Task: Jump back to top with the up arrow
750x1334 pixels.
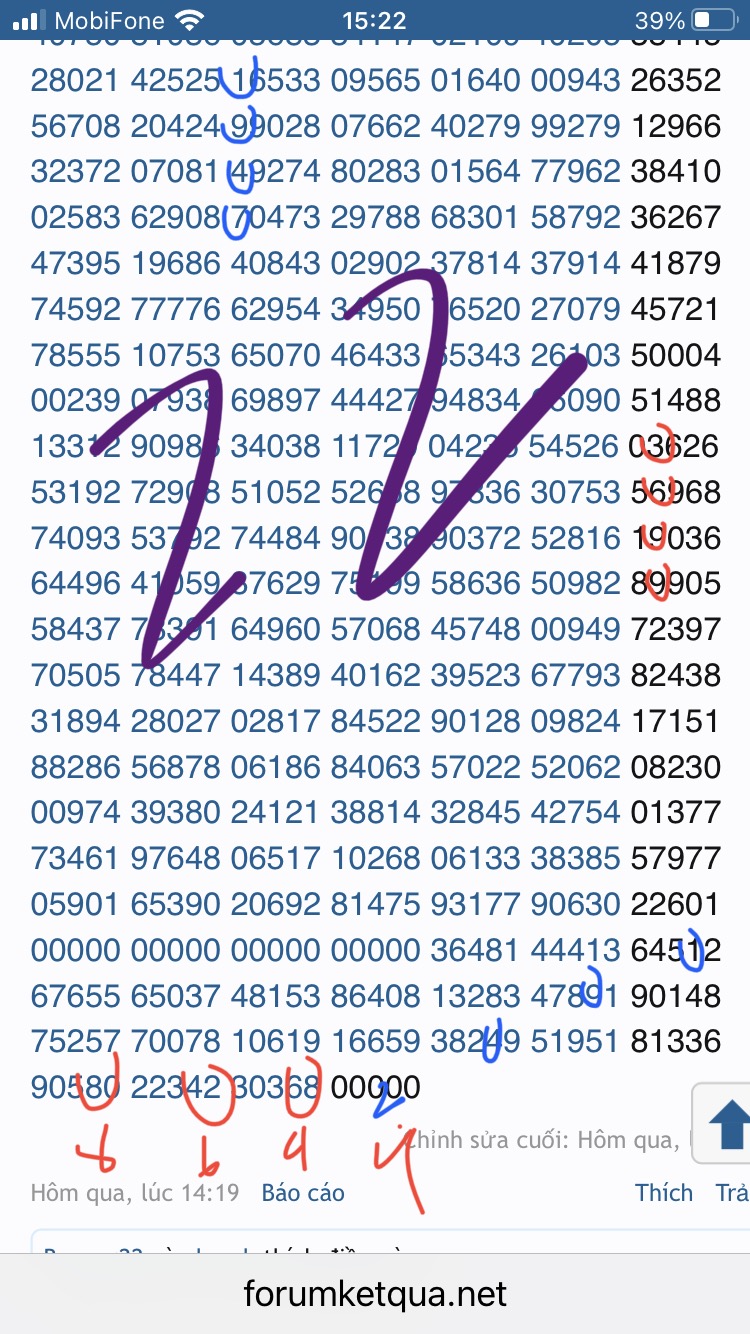Action: click(x=726, y=1123)
